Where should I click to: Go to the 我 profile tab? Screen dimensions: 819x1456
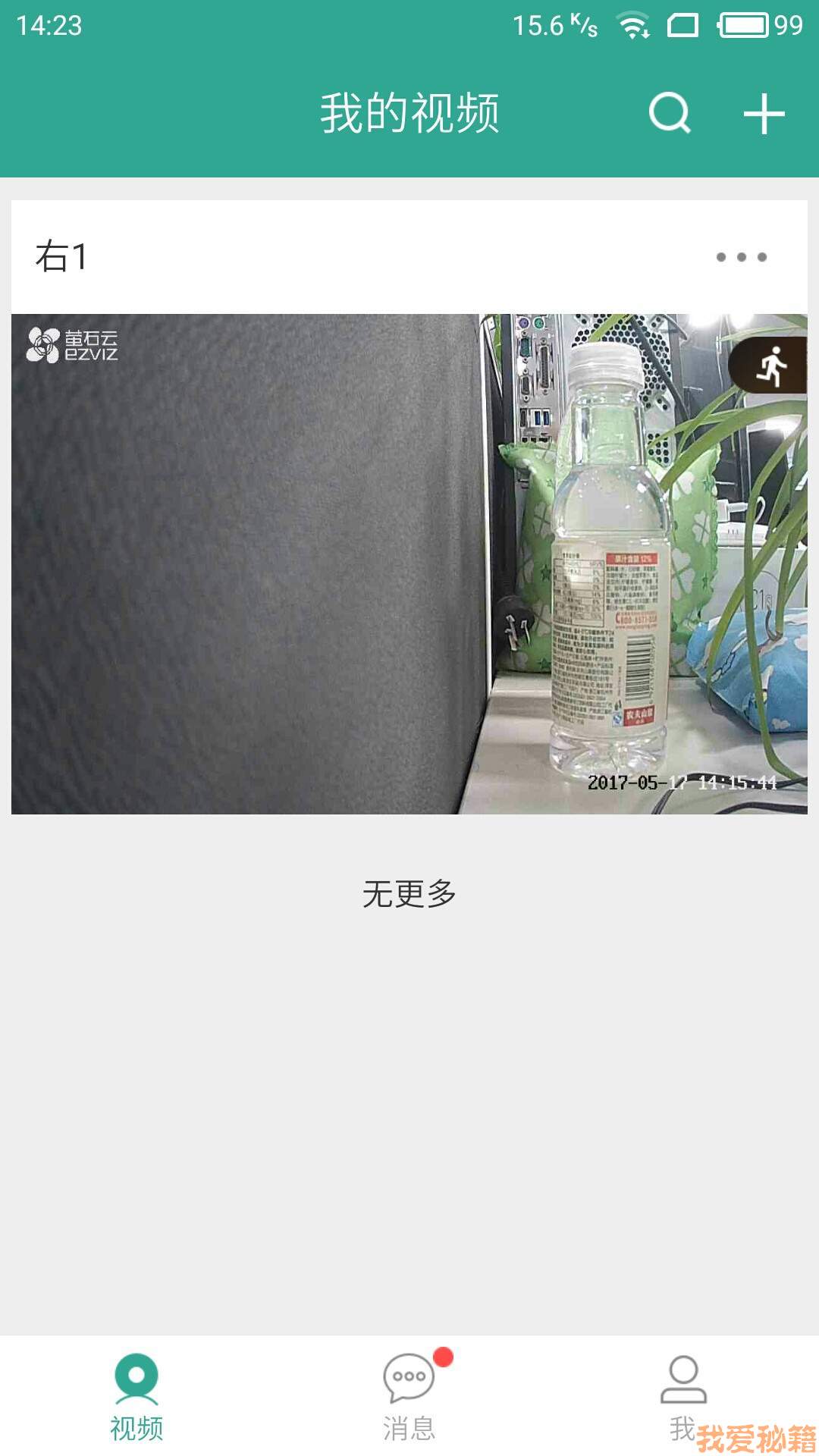[682, 1396]
